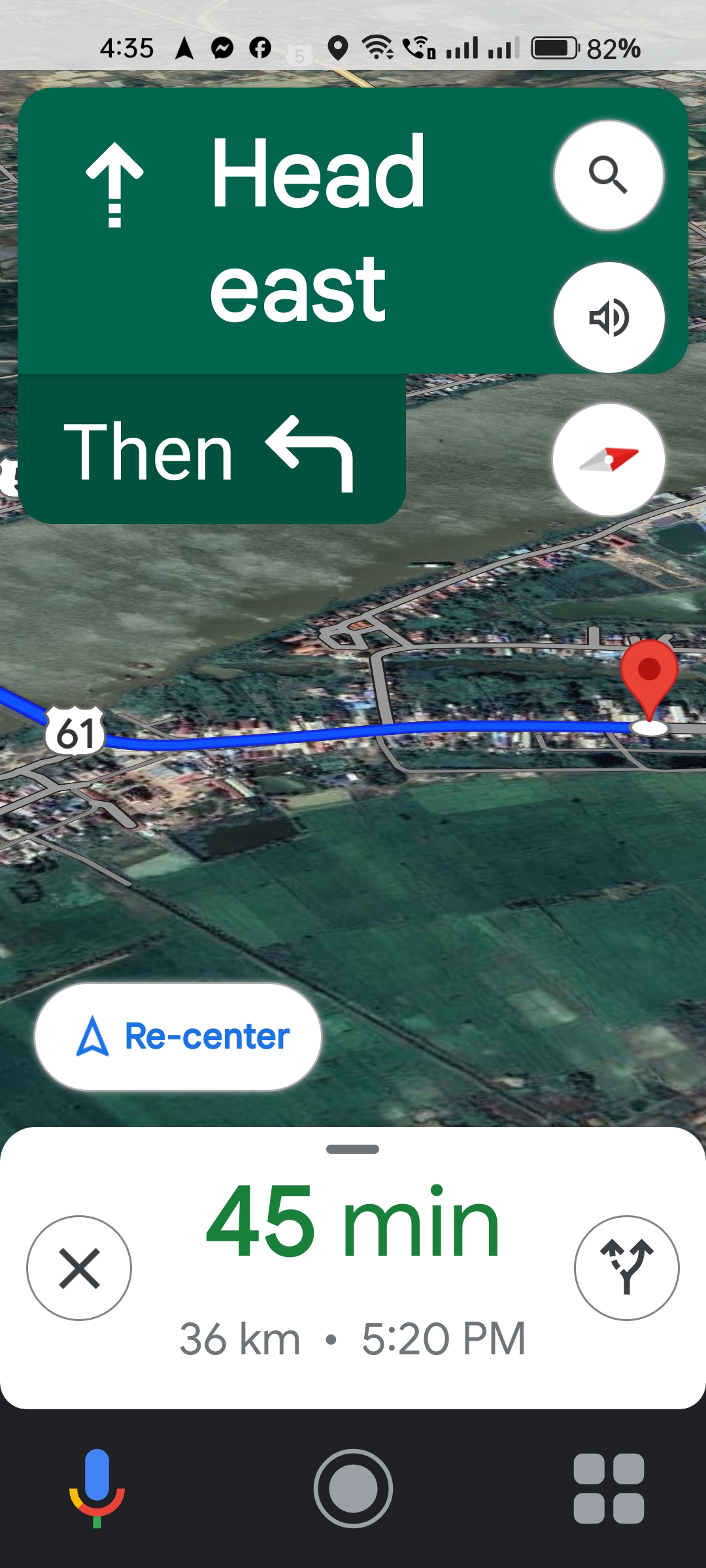The width and height of the screenshot is (706, 1568).
Task: Expand the trip details handle
Action: [353, 1149]
